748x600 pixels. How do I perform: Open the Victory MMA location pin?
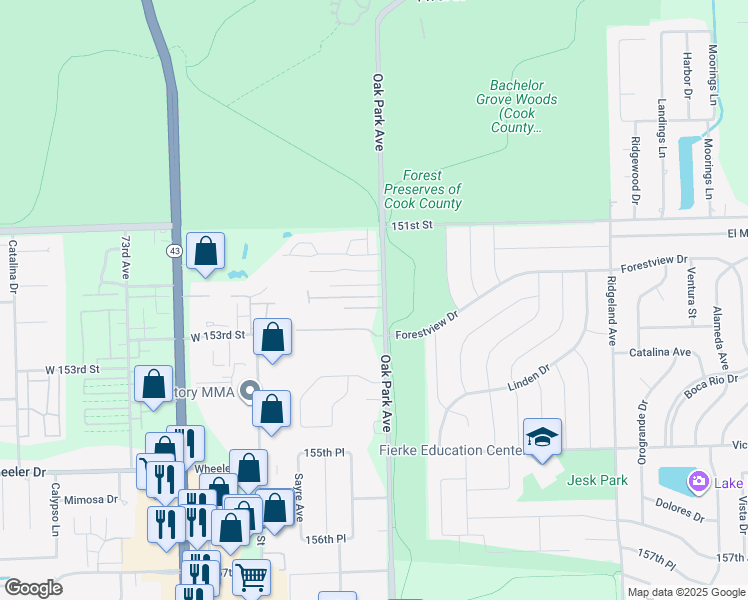pos(249,392)
